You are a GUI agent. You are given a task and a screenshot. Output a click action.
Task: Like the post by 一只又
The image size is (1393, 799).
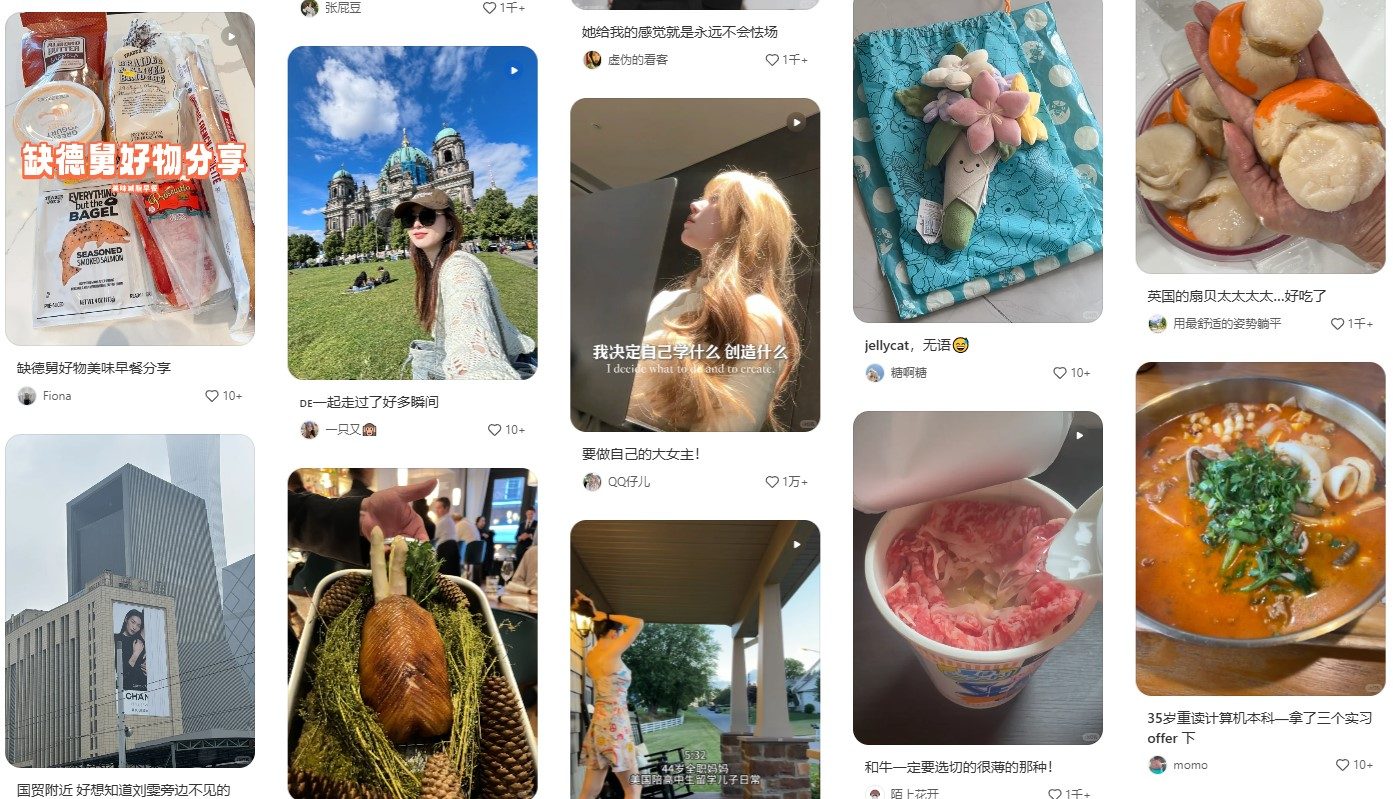[494, 430]
